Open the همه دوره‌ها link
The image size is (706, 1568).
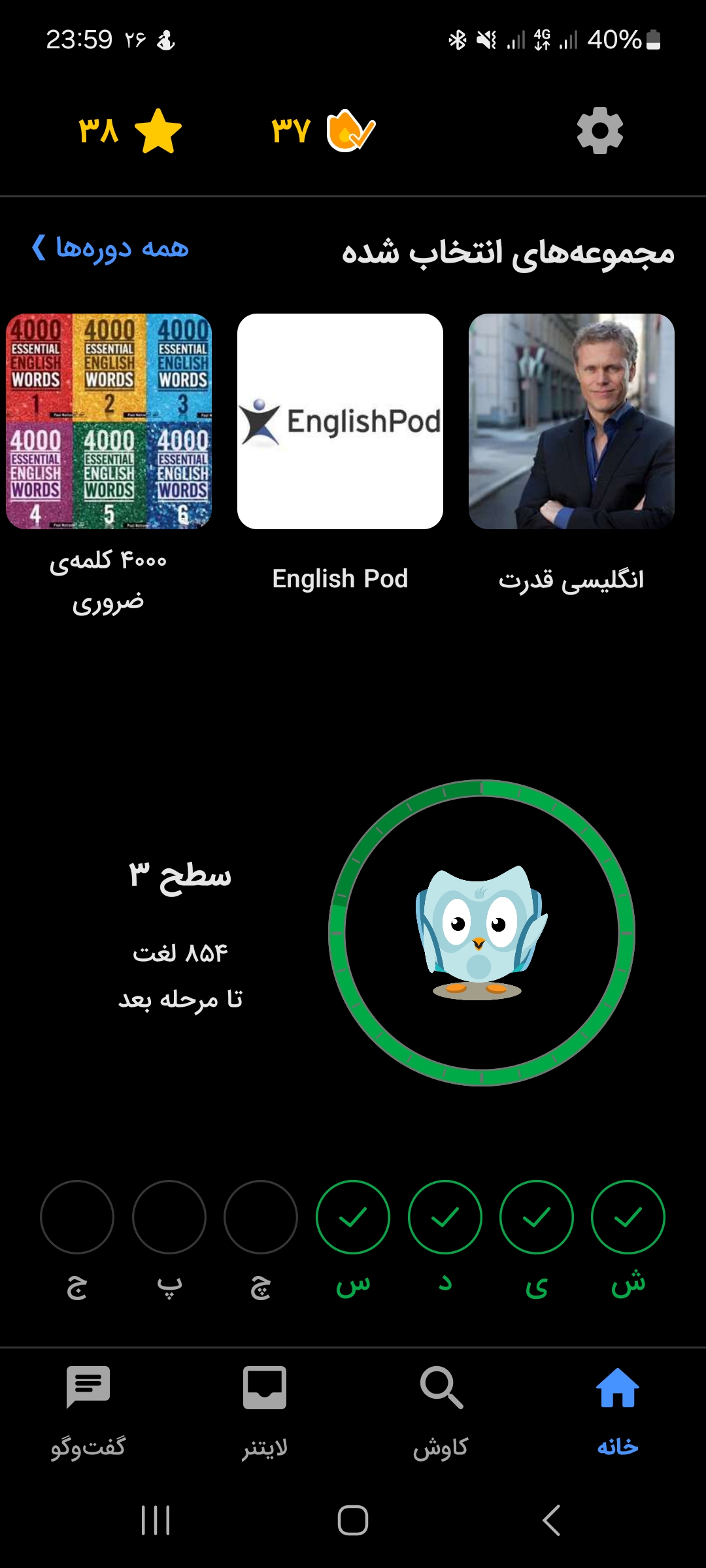coord(110,248)
